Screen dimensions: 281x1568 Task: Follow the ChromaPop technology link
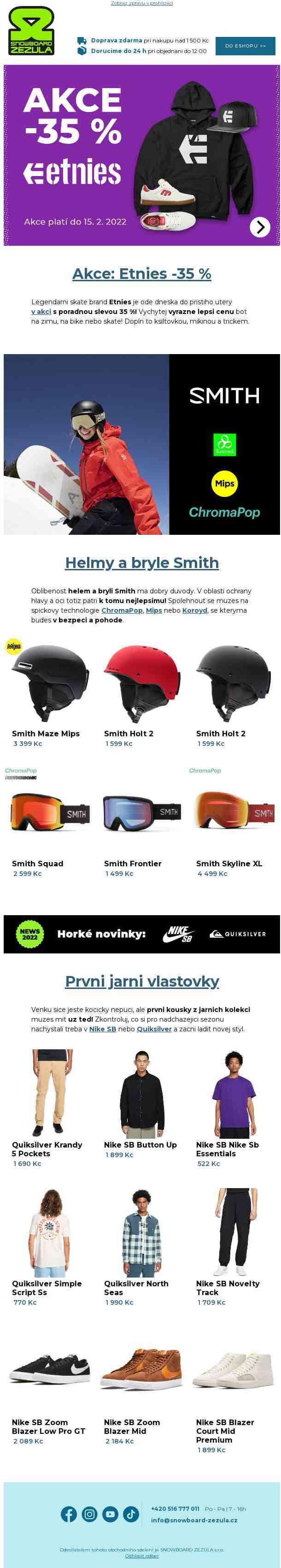121,610
